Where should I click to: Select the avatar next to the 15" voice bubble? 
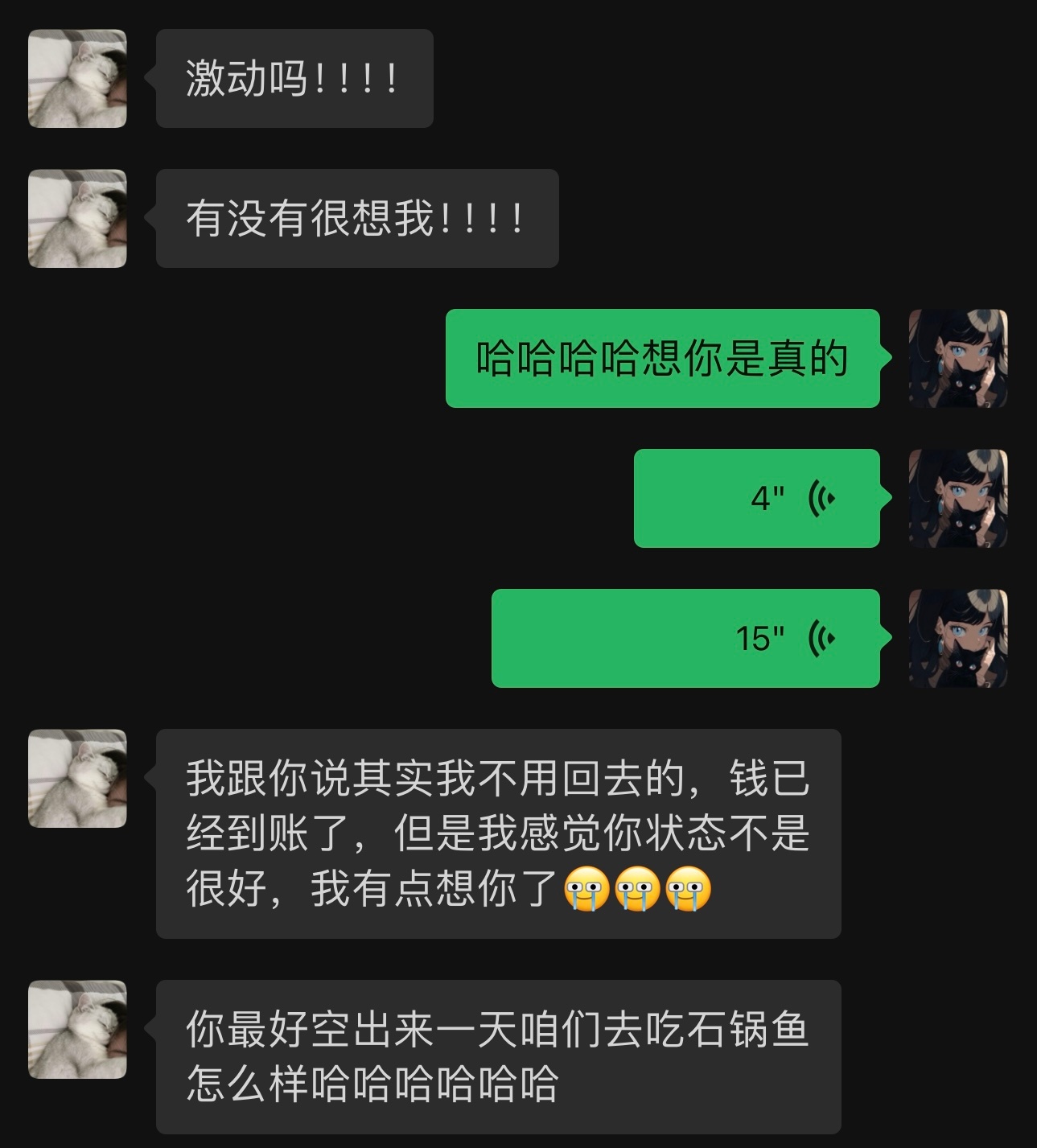(957, 638)
